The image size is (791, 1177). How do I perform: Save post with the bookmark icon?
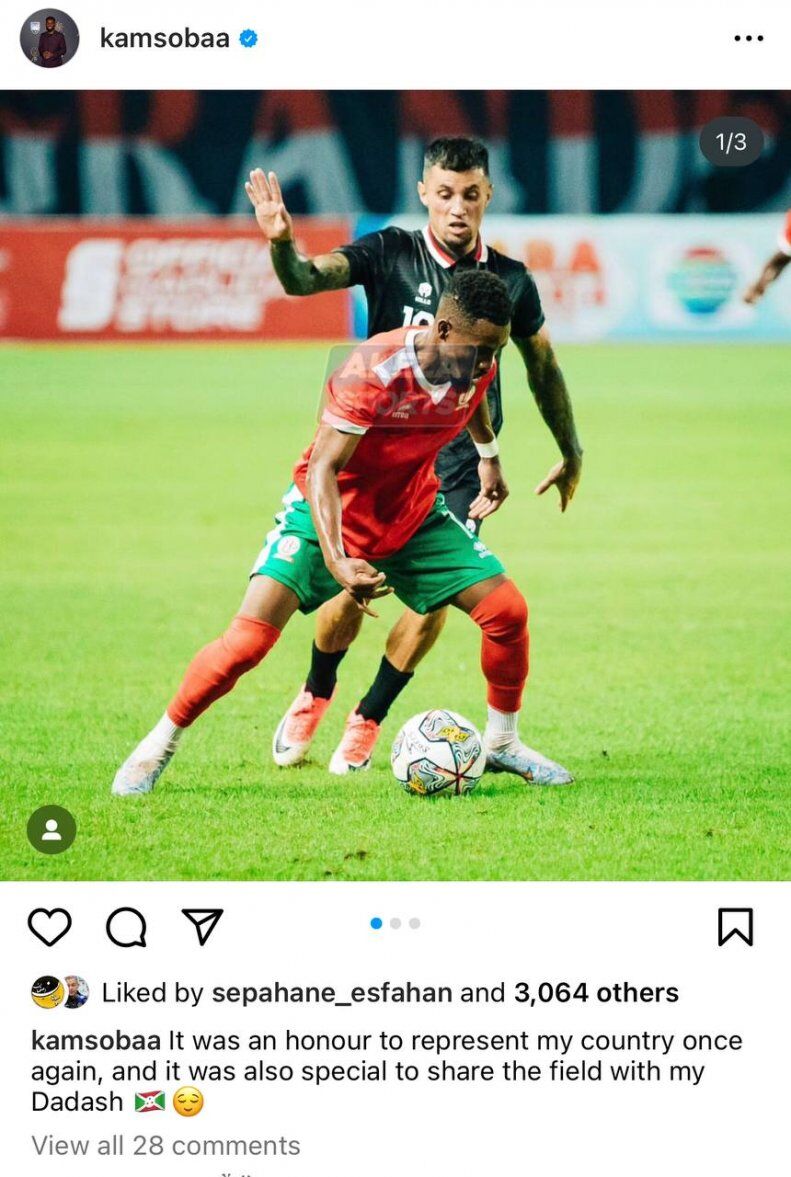click(x=735, y=927)
